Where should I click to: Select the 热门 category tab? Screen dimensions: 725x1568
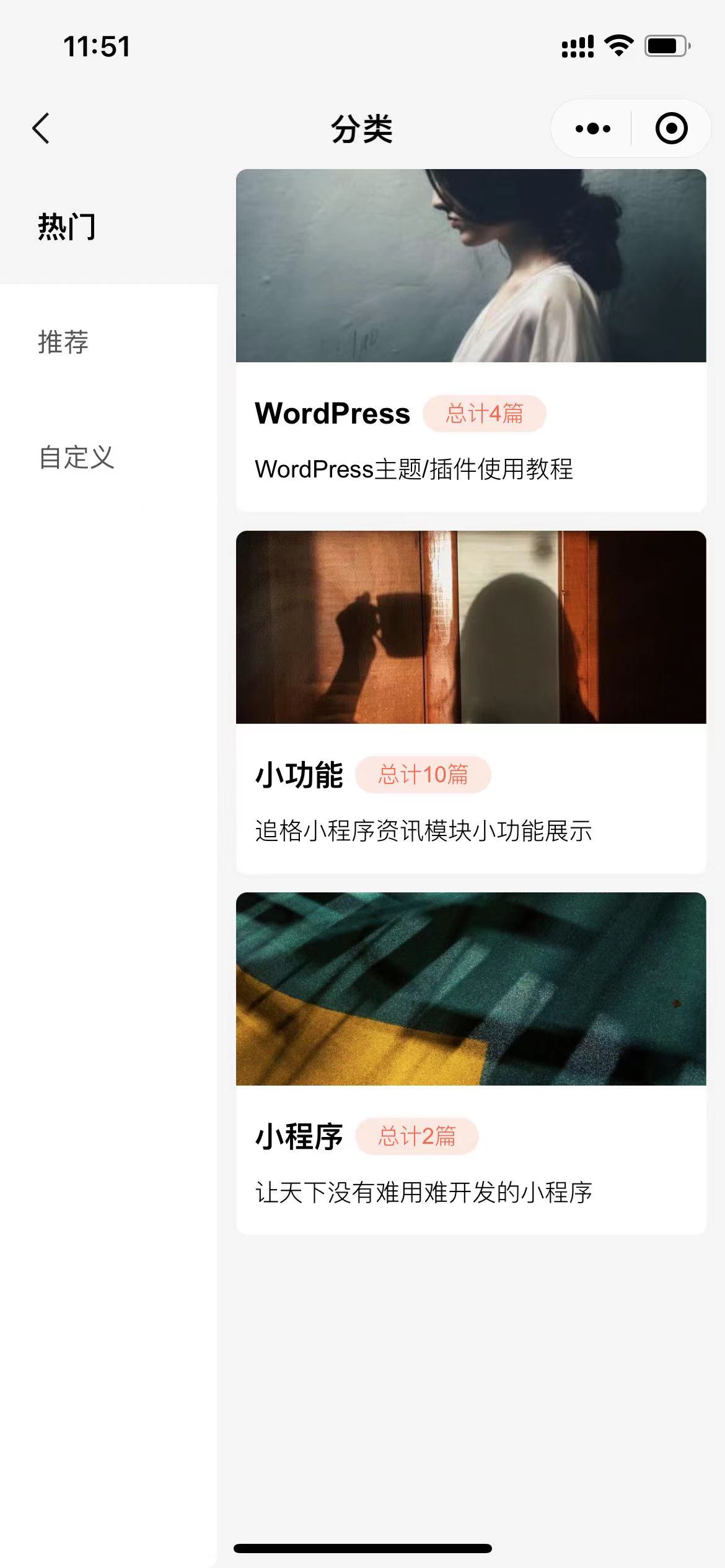67,227
